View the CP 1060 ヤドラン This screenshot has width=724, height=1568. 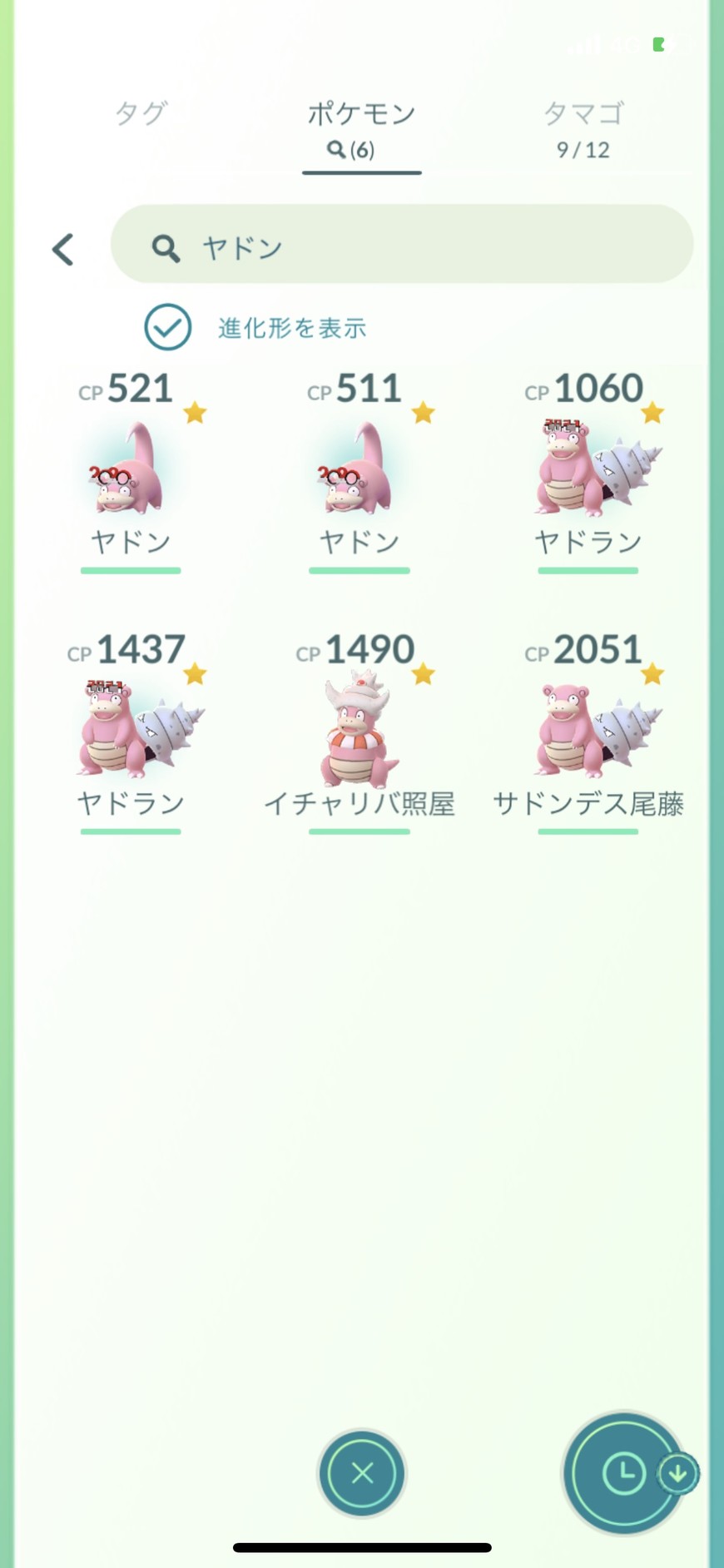[588, 471]
